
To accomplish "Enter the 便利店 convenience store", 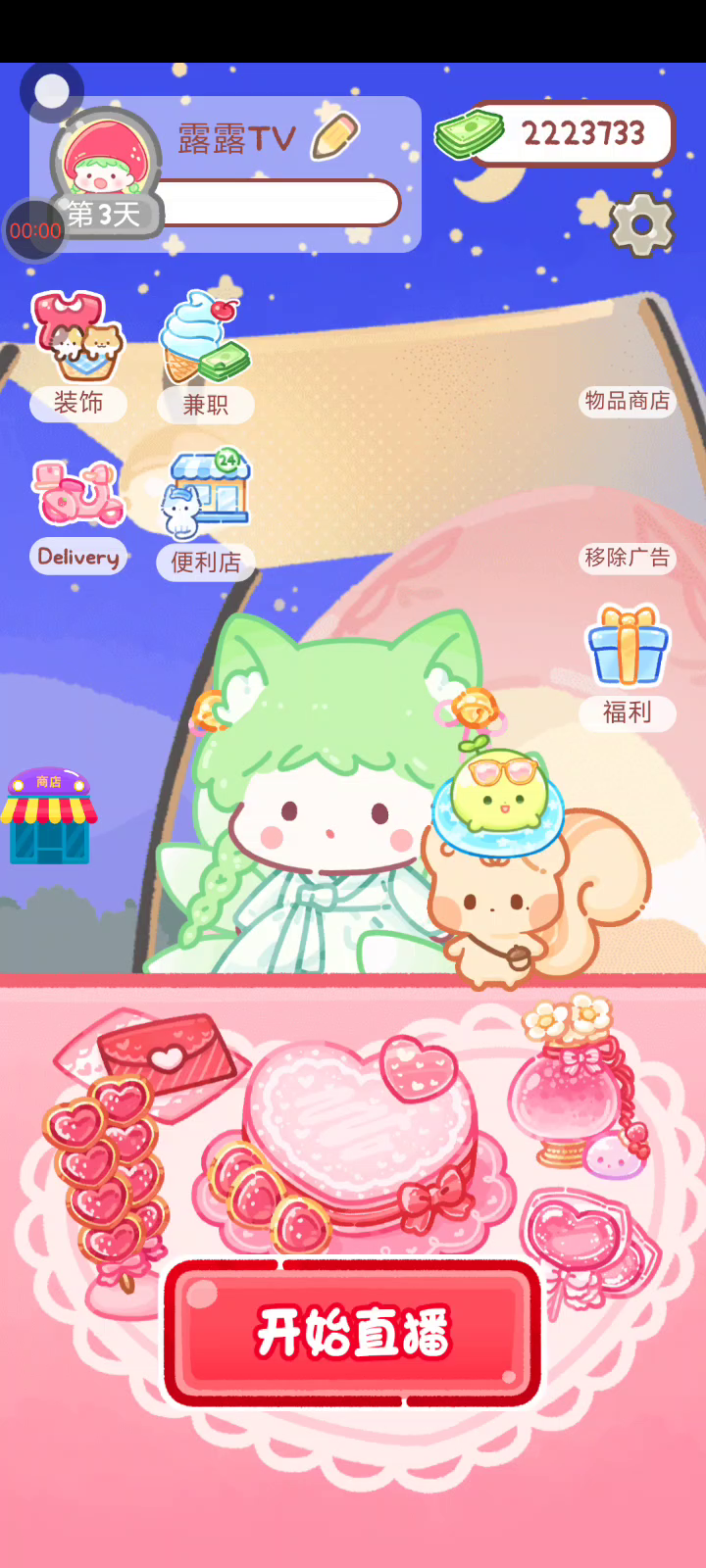I will tap(206, 514).
